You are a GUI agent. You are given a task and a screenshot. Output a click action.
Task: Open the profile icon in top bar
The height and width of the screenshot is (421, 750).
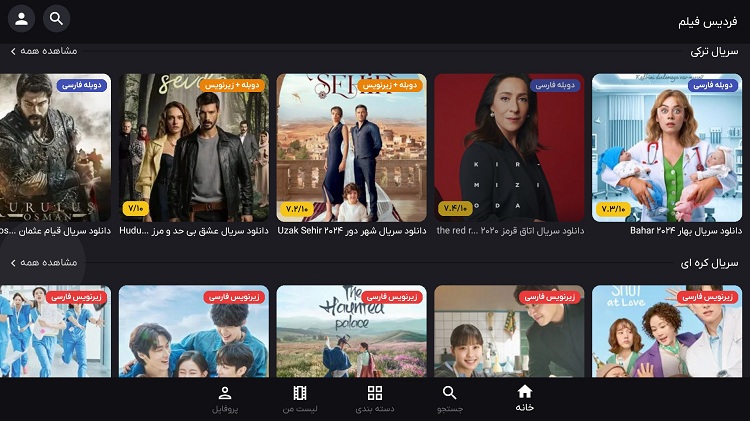pyautogui.click(x=21, y=18)
